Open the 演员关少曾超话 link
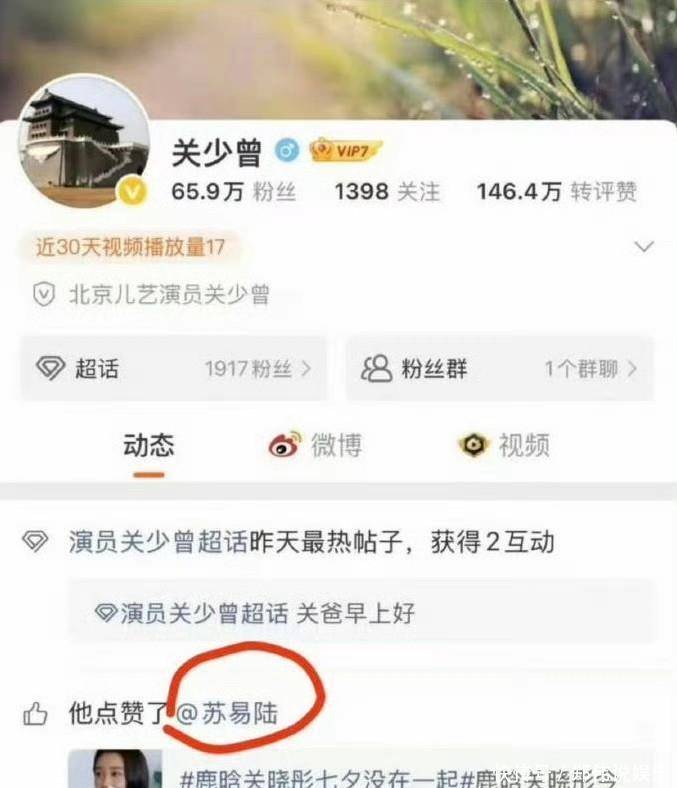The width and height of the screenshot is (677, 788). pyautogui.click(x=158, y=543)
